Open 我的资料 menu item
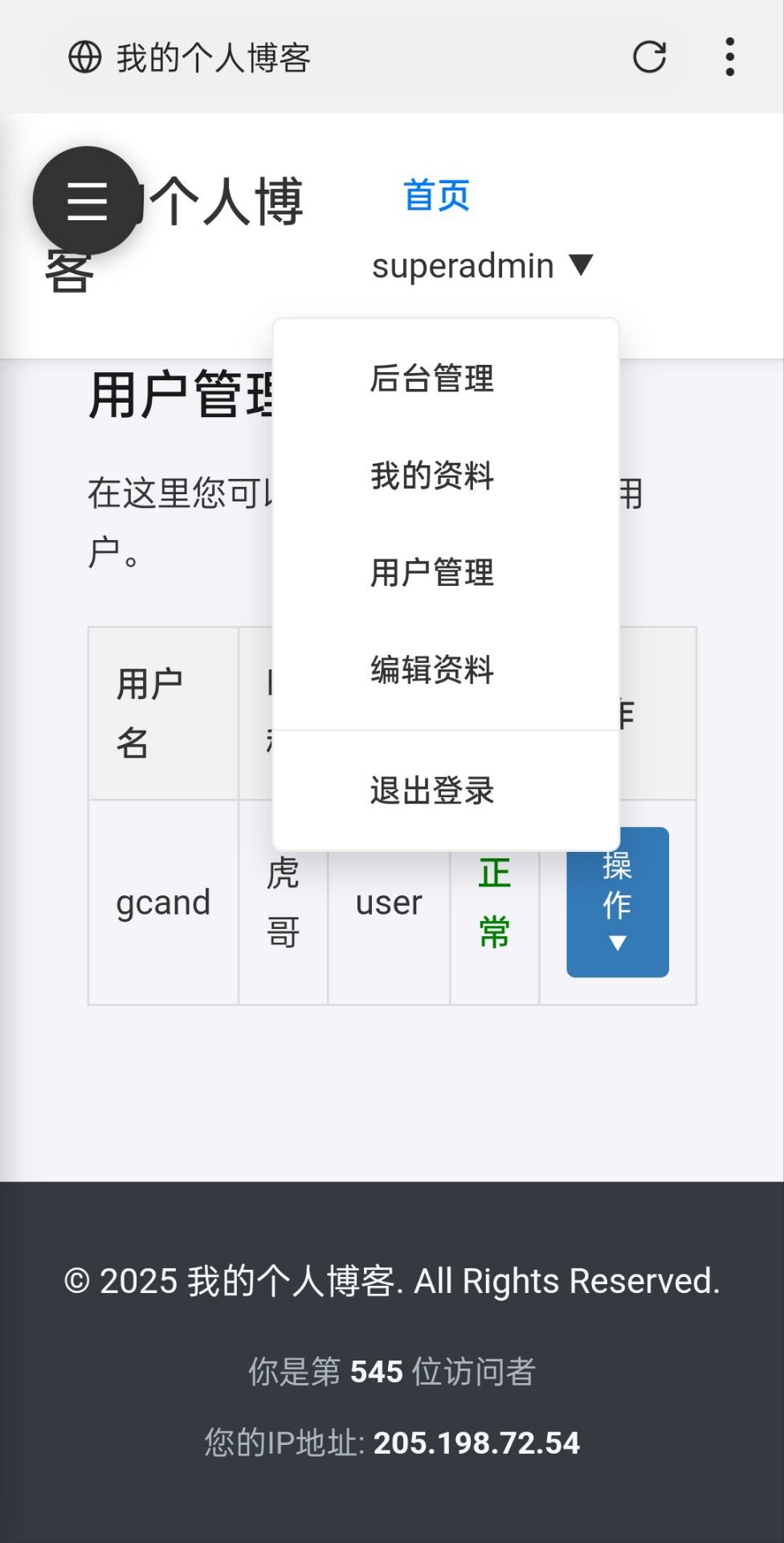784x1543 pixels. [432, 476]
